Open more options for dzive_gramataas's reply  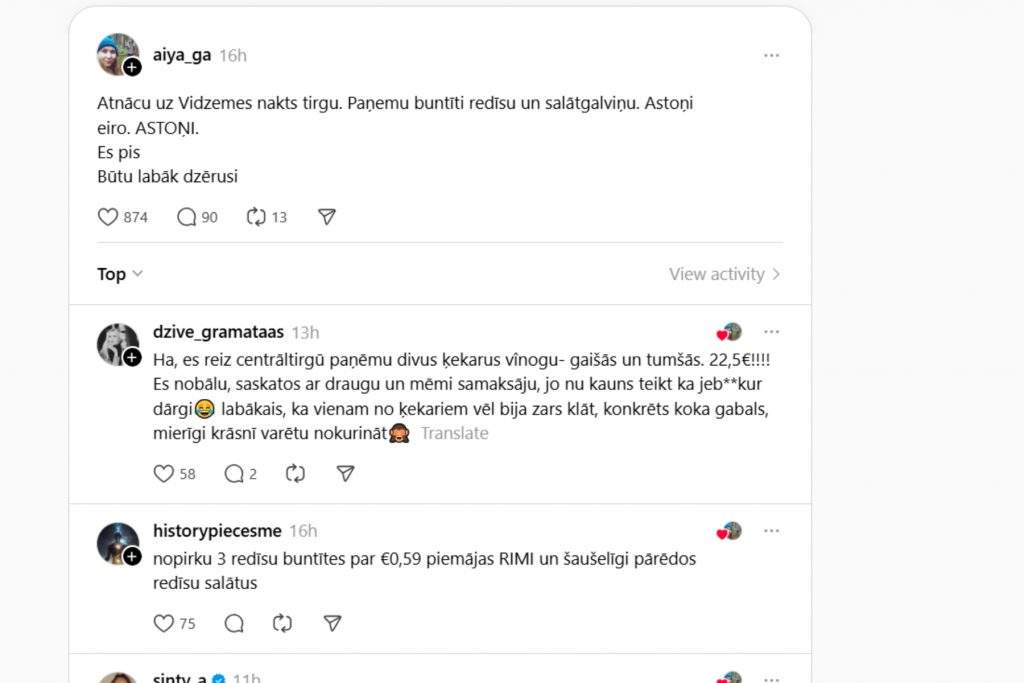pos(771,332)
